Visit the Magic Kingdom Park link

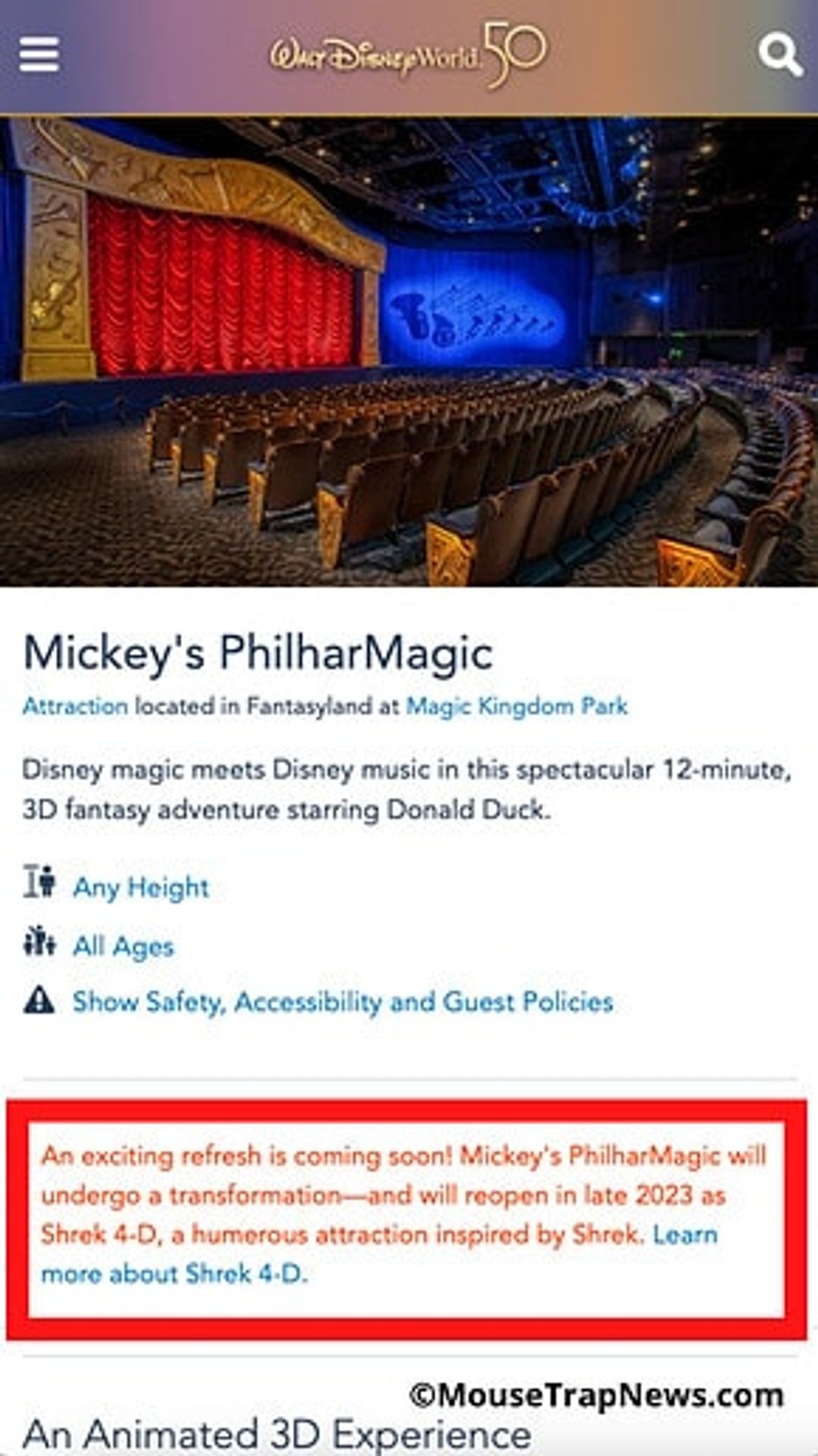[x=517, y=707]
